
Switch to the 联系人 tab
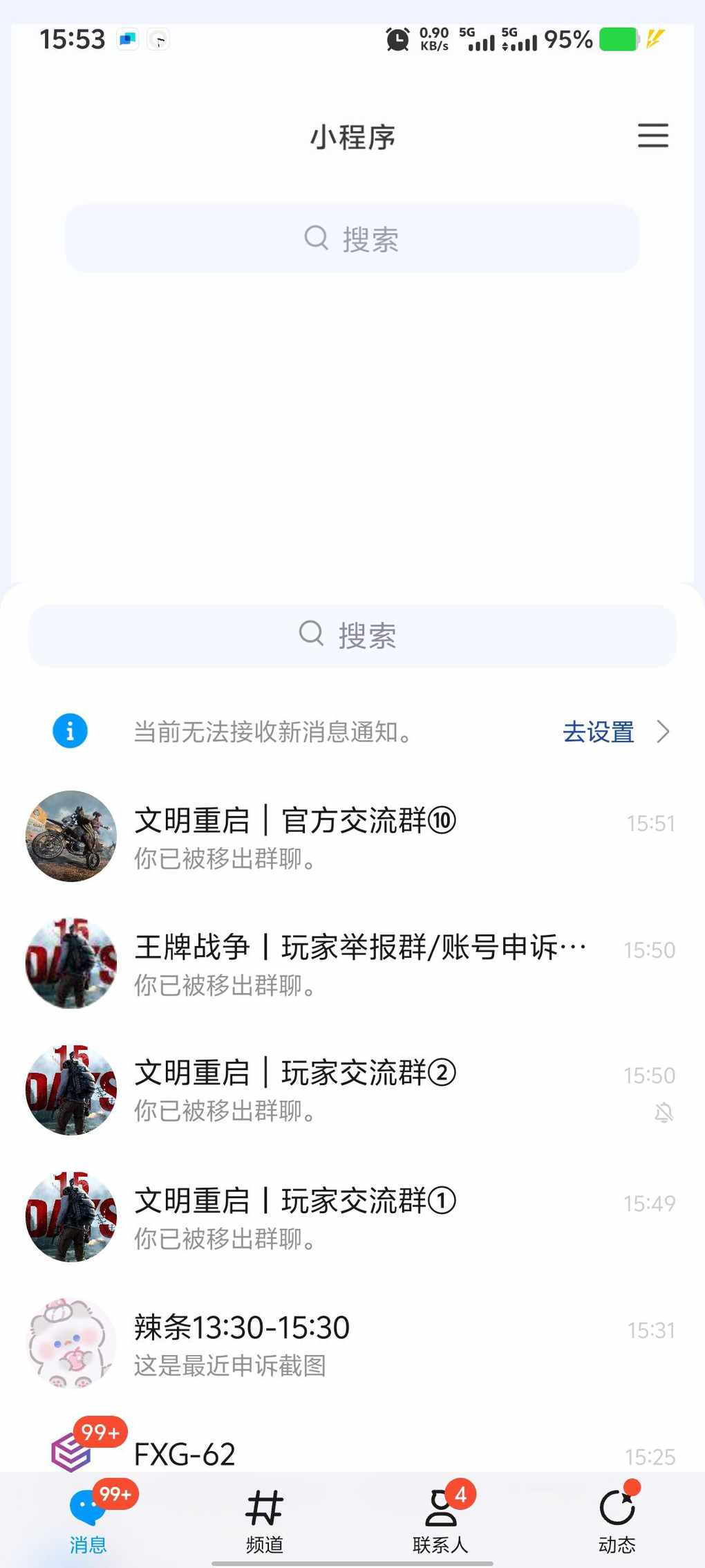(x=440, y=1519)
